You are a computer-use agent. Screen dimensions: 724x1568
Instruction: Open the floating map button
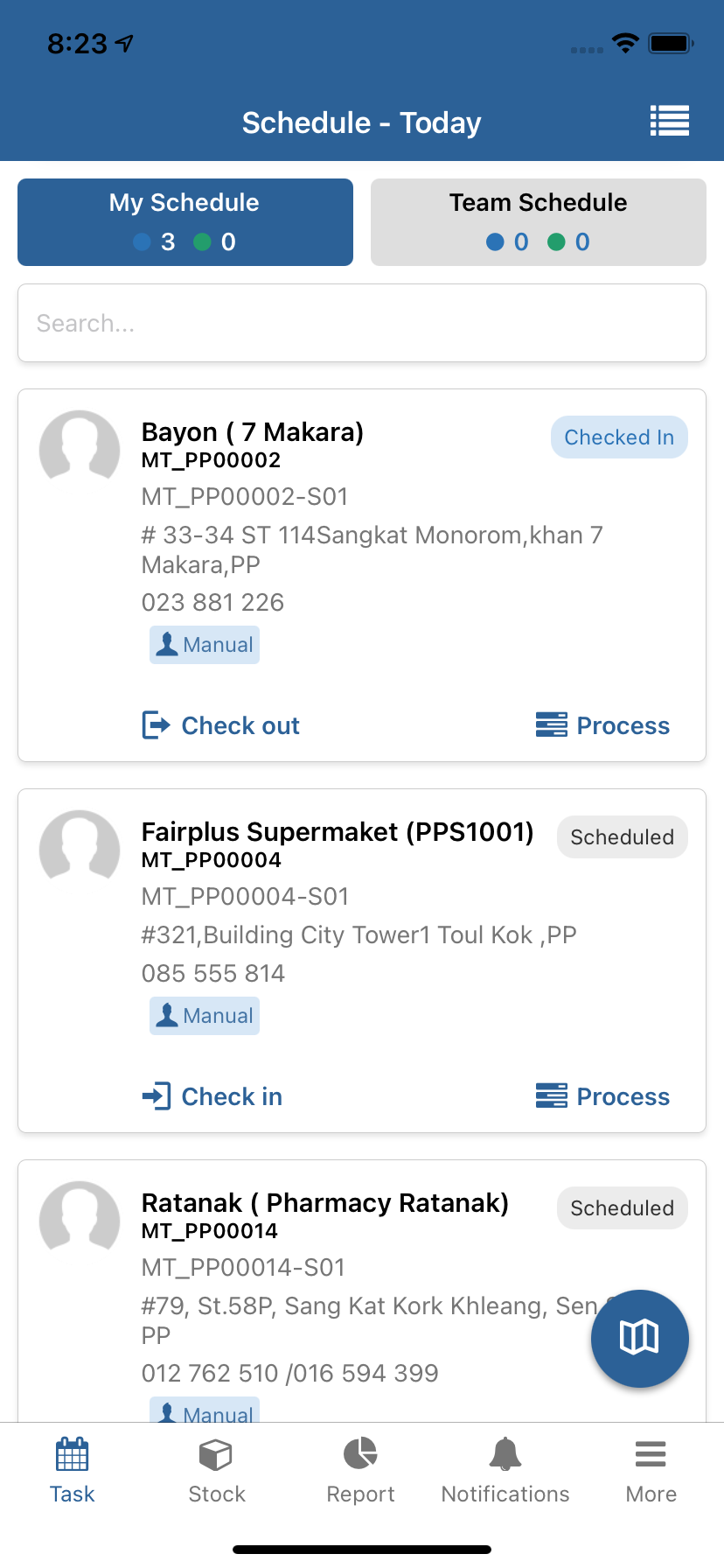point(639,1338)
